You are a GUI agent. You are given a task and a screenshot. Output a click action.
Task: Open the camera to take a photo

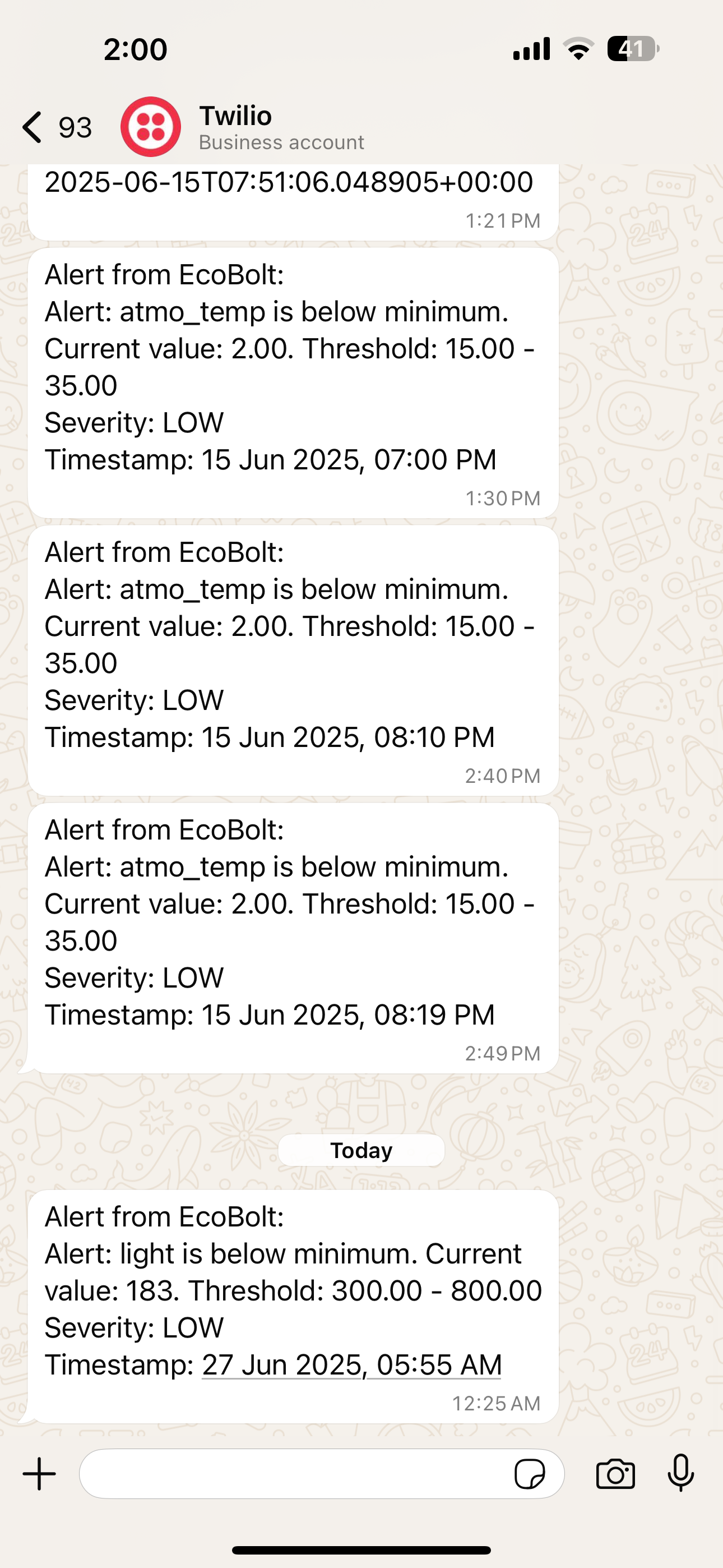click(x=615, y=1474)
